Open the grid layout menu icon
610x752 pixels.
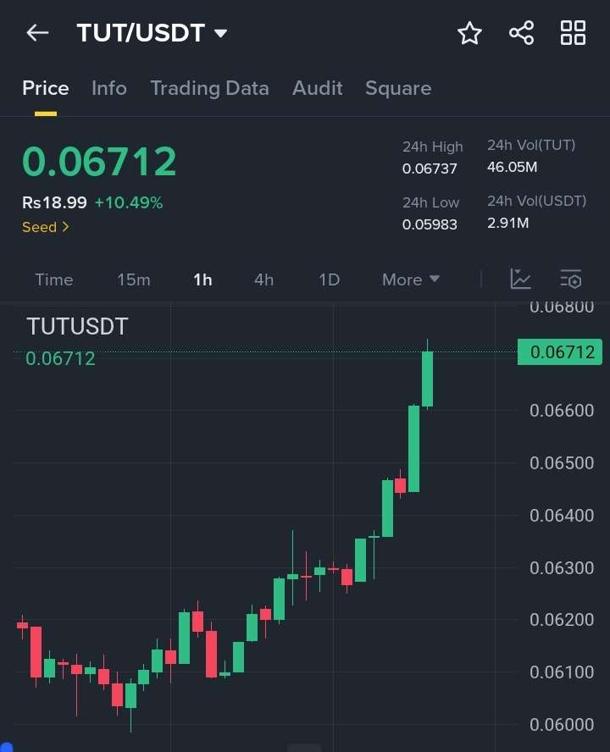(573, 33)
